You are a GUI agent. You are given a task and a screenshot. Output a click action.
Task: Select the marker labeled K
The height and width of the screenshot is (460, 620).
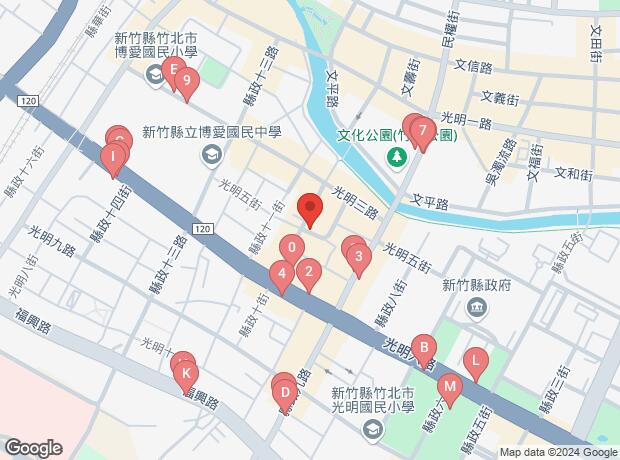click(185, 373)
